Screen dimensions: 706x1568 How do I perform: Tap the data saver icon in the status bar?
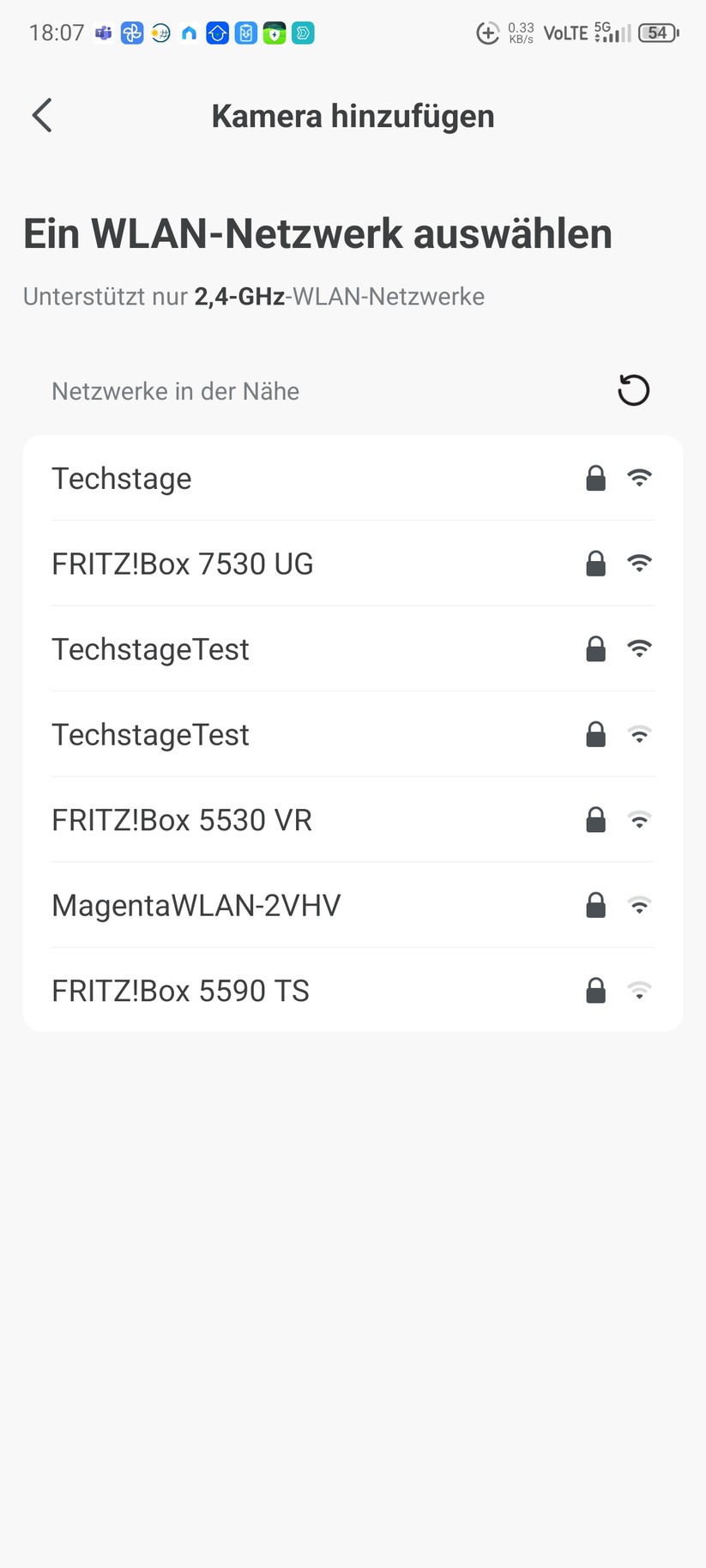click(x=486, y=33)
